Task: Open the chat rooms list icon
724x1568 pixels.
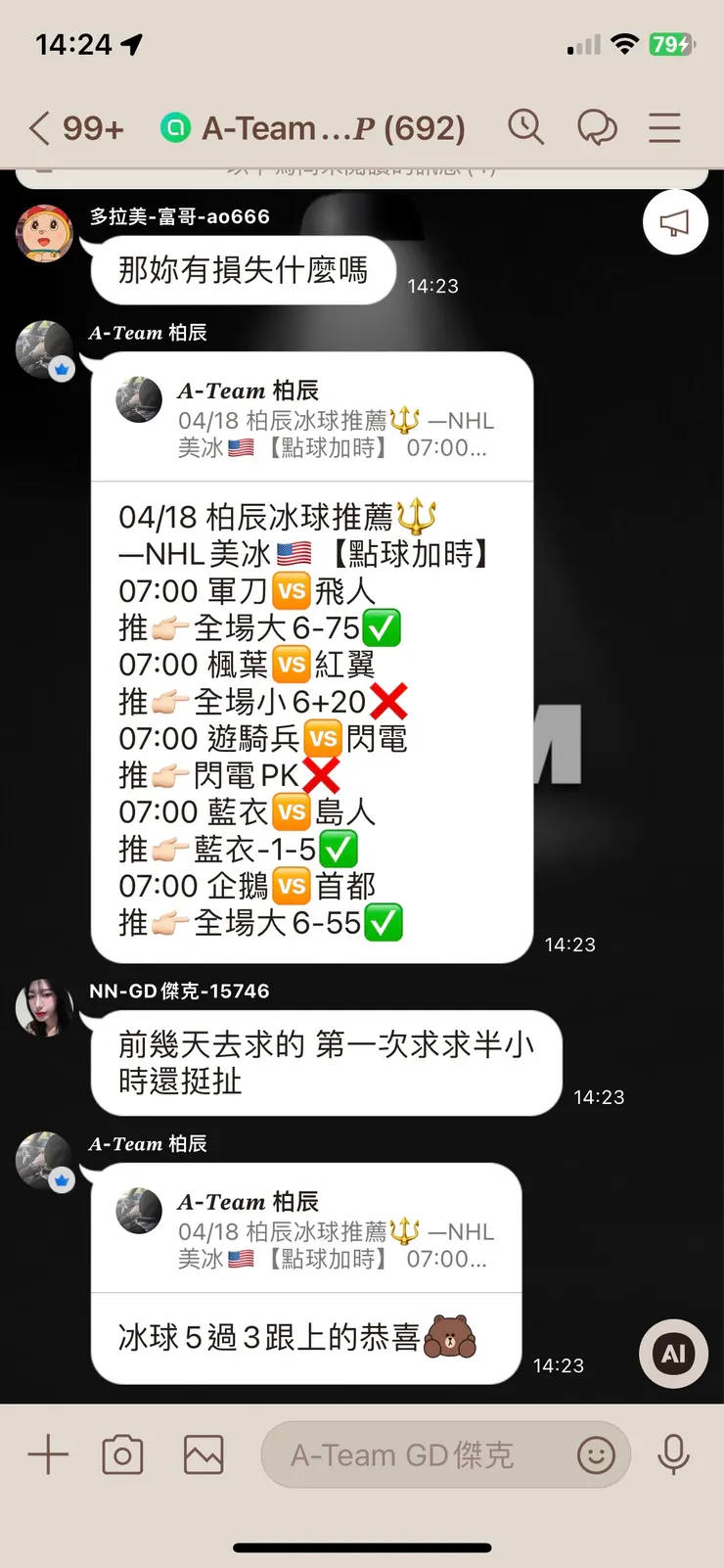Action: click(x=598, y=127)
